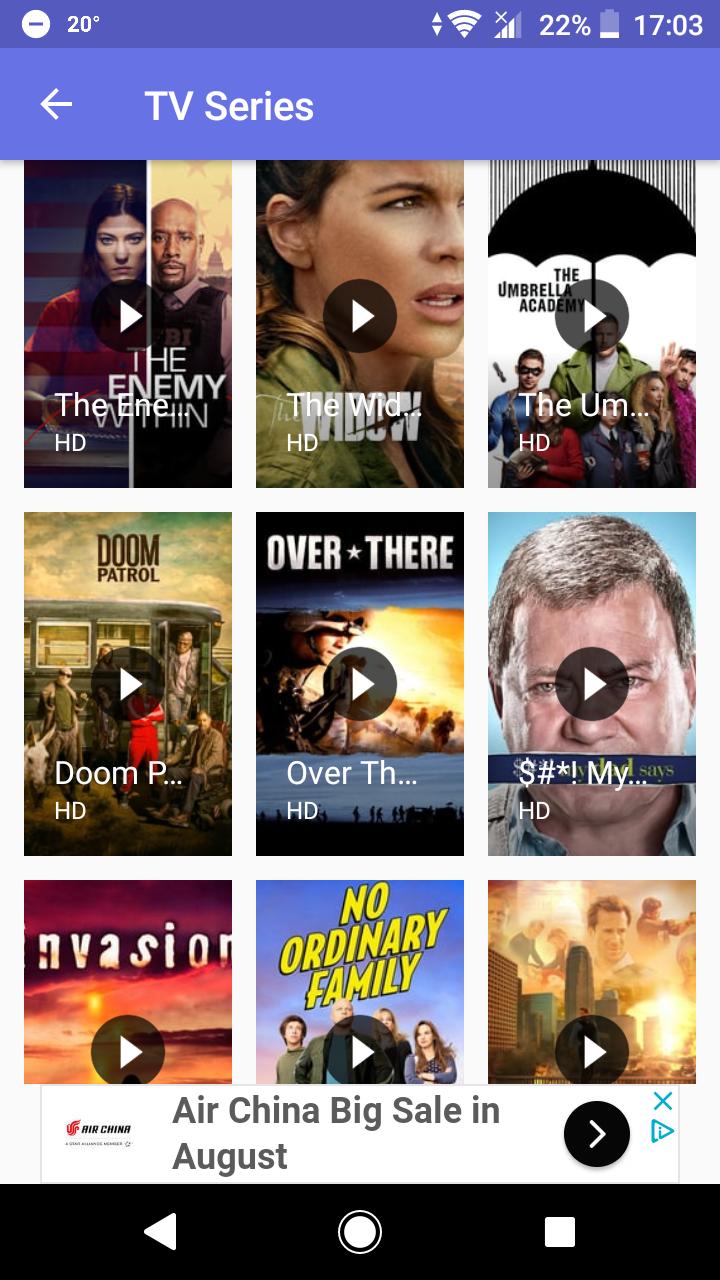Image resolution: width=720 pixels, height=1280 pixels.
Task: Open The Umbrella Academy tile
Action: [x=592, y=323]
